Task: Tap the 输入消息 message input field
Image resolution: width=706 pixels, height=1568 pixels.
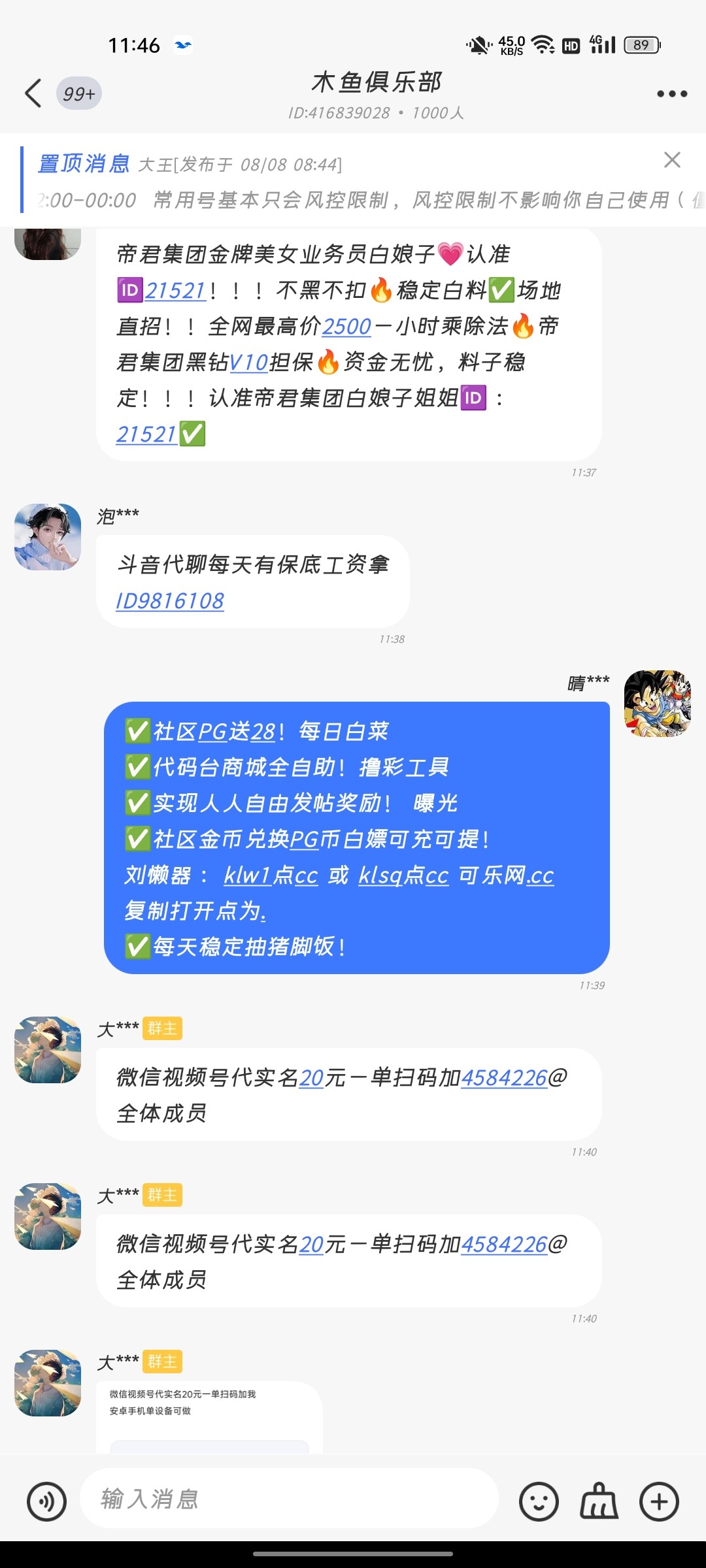Action: pos(288,1498)
